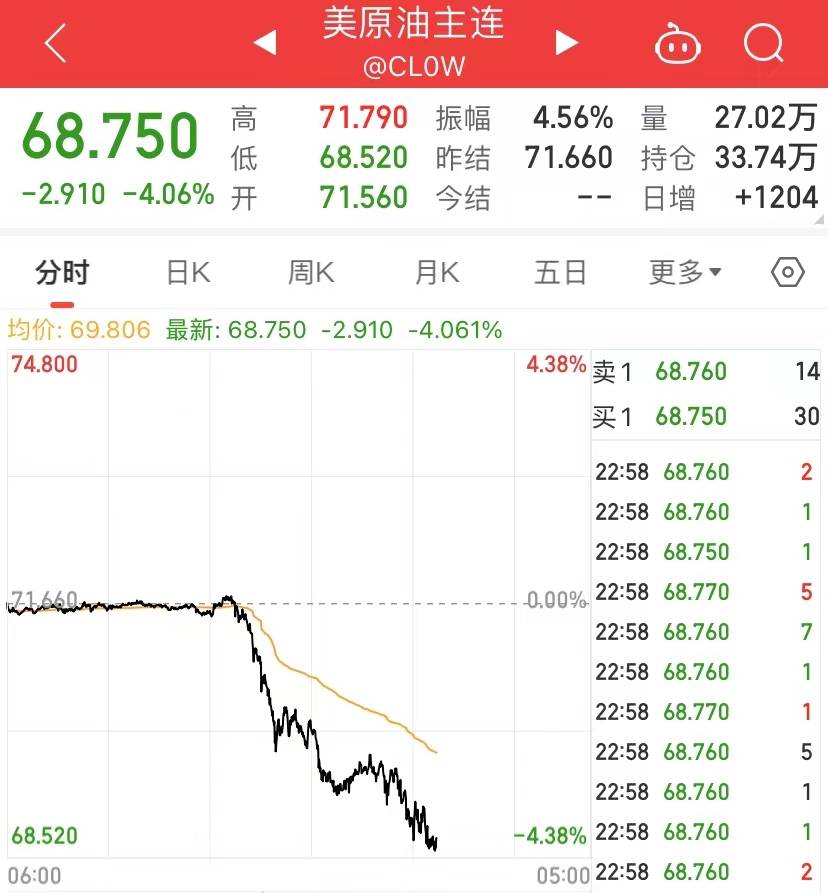Select the latest 22:58 trade entry
This screenshot has width=828, height=893.
pyautogui.click(x=700, y=472)
